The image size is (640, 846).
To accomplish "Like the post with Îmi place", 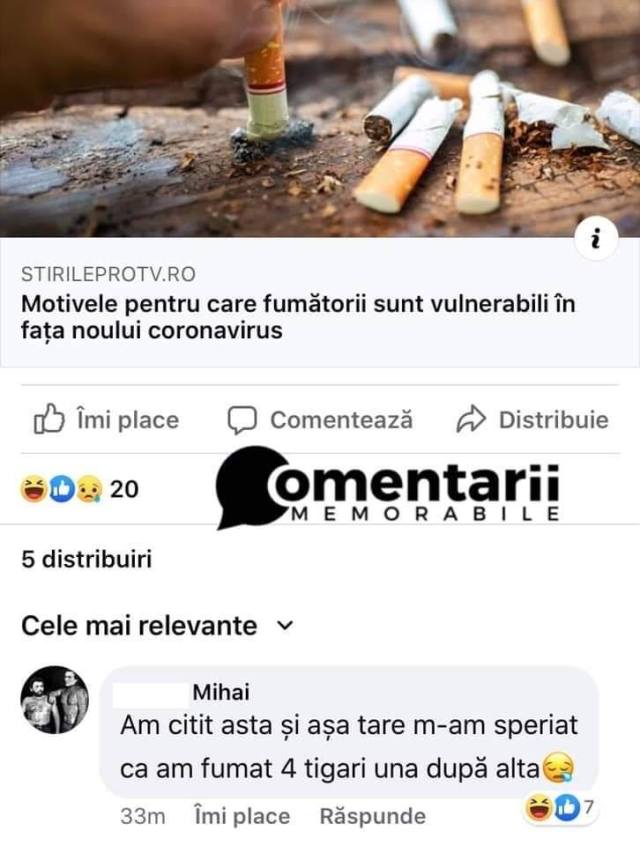I will [106, 420].
